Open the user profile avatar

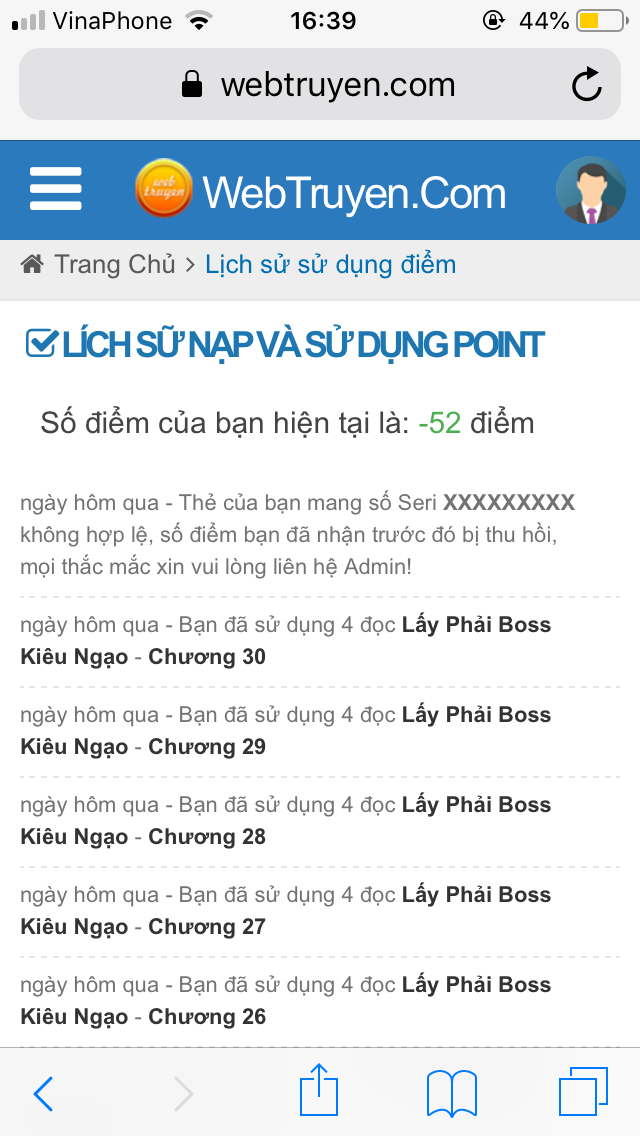coord(591,190)
